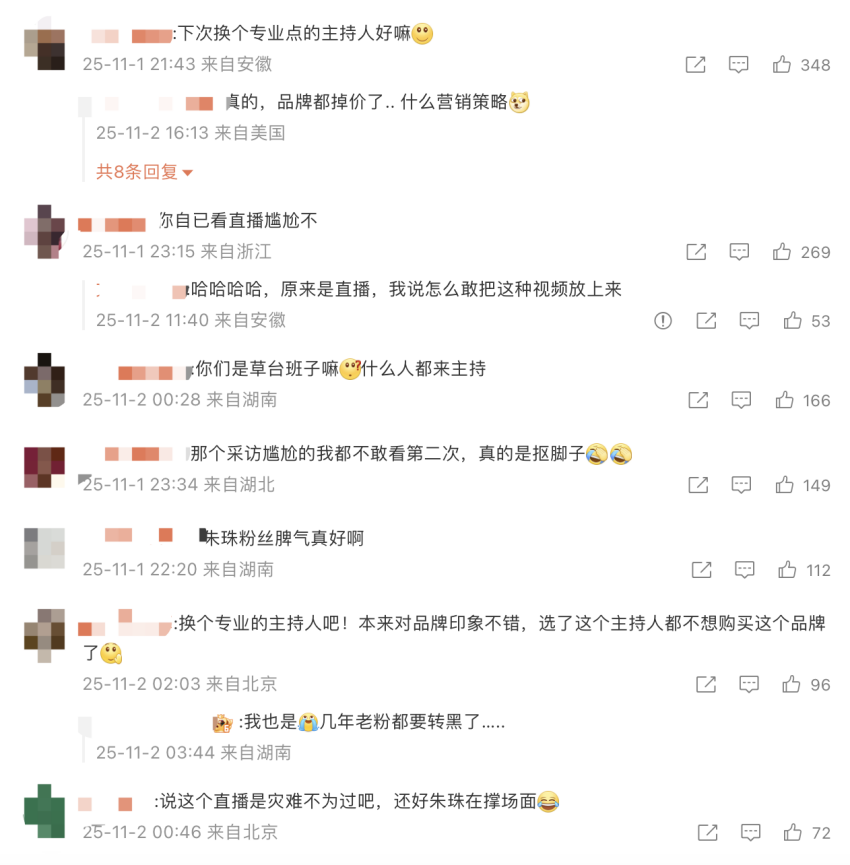This screenshot has height=865, width=850.
Task: Reply to the comment 换个专业的主持人吧
Action: click(748, 685)
